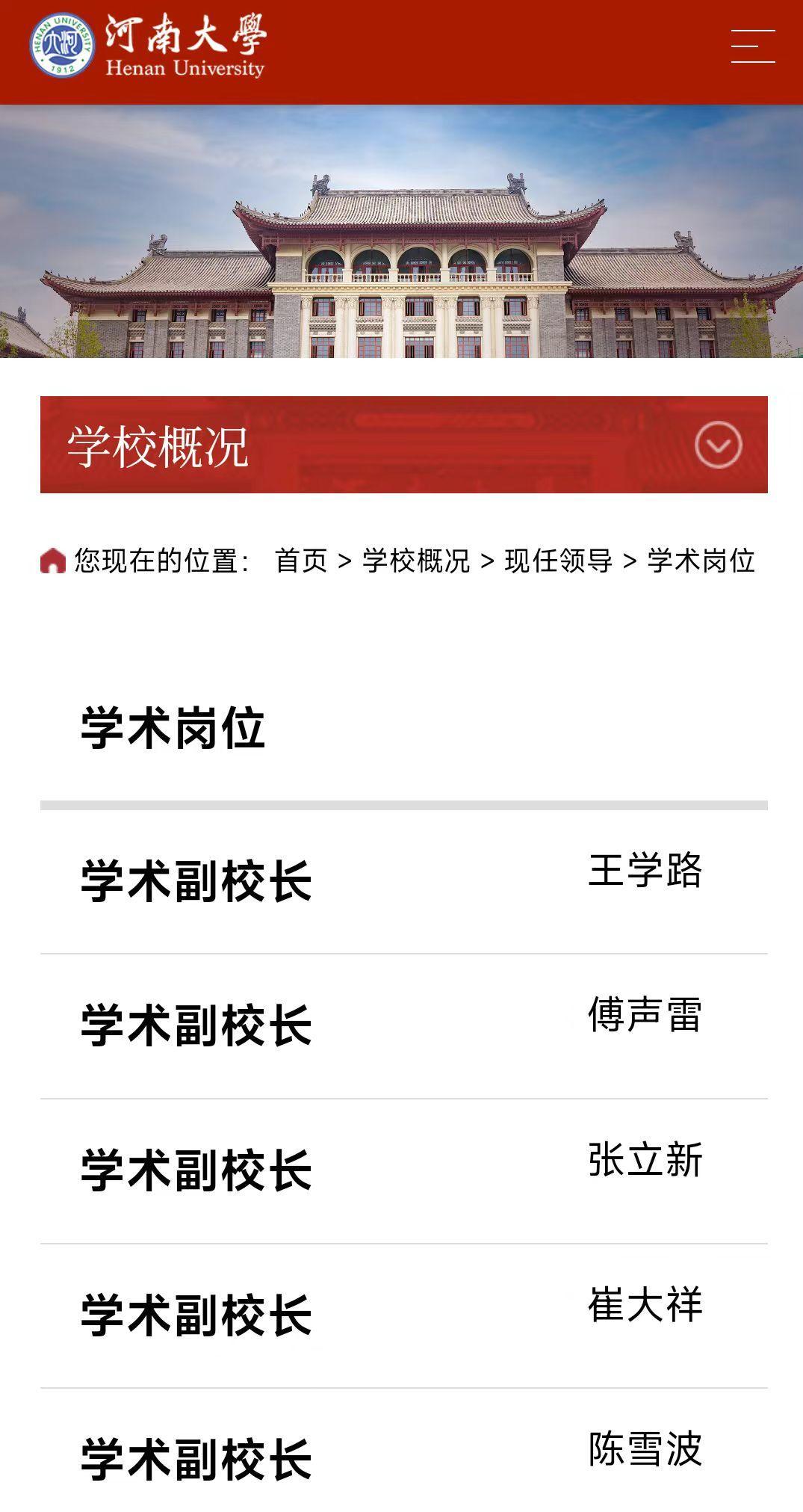Open 陈雪波's profile

pyautogui.click(x=645, y=1449)
